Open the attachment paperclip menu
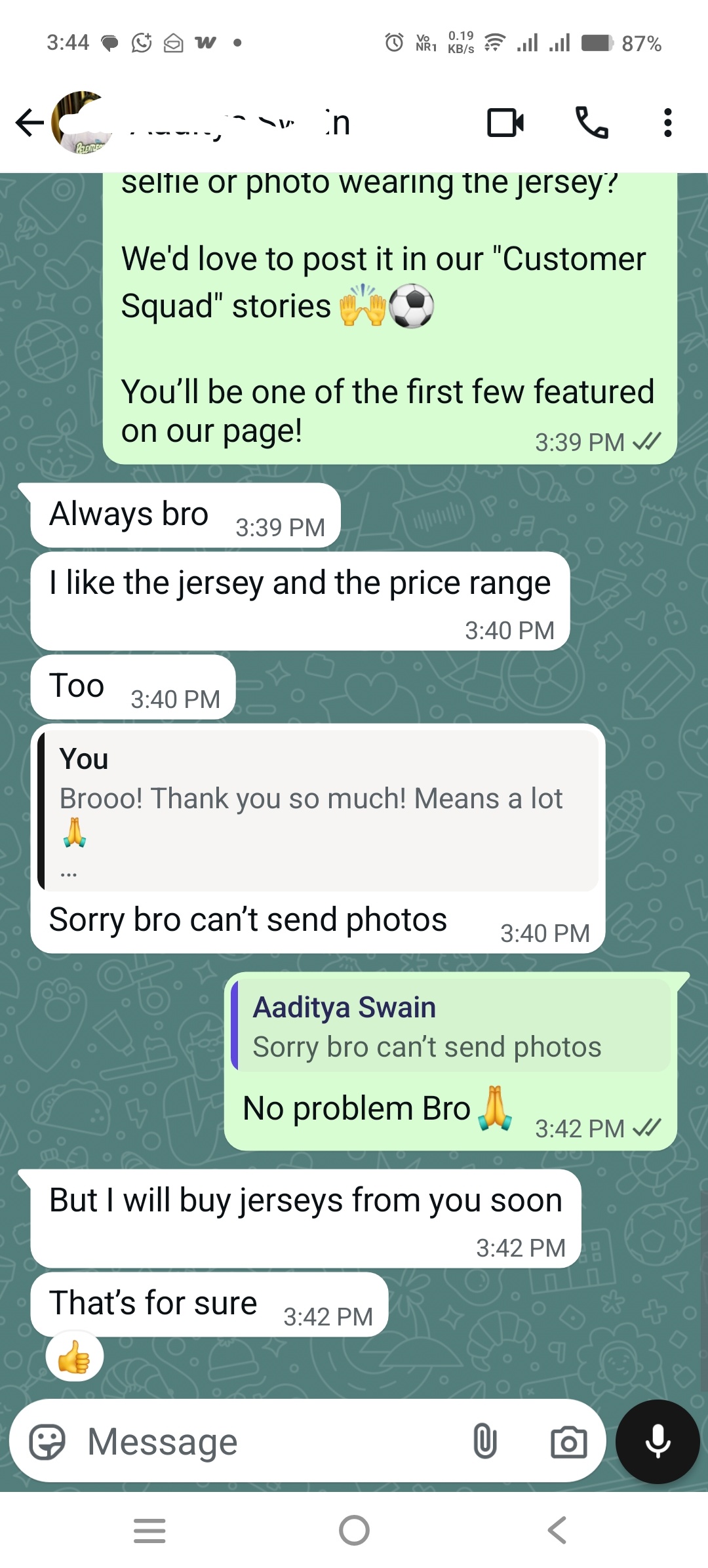 point(484,1442)
